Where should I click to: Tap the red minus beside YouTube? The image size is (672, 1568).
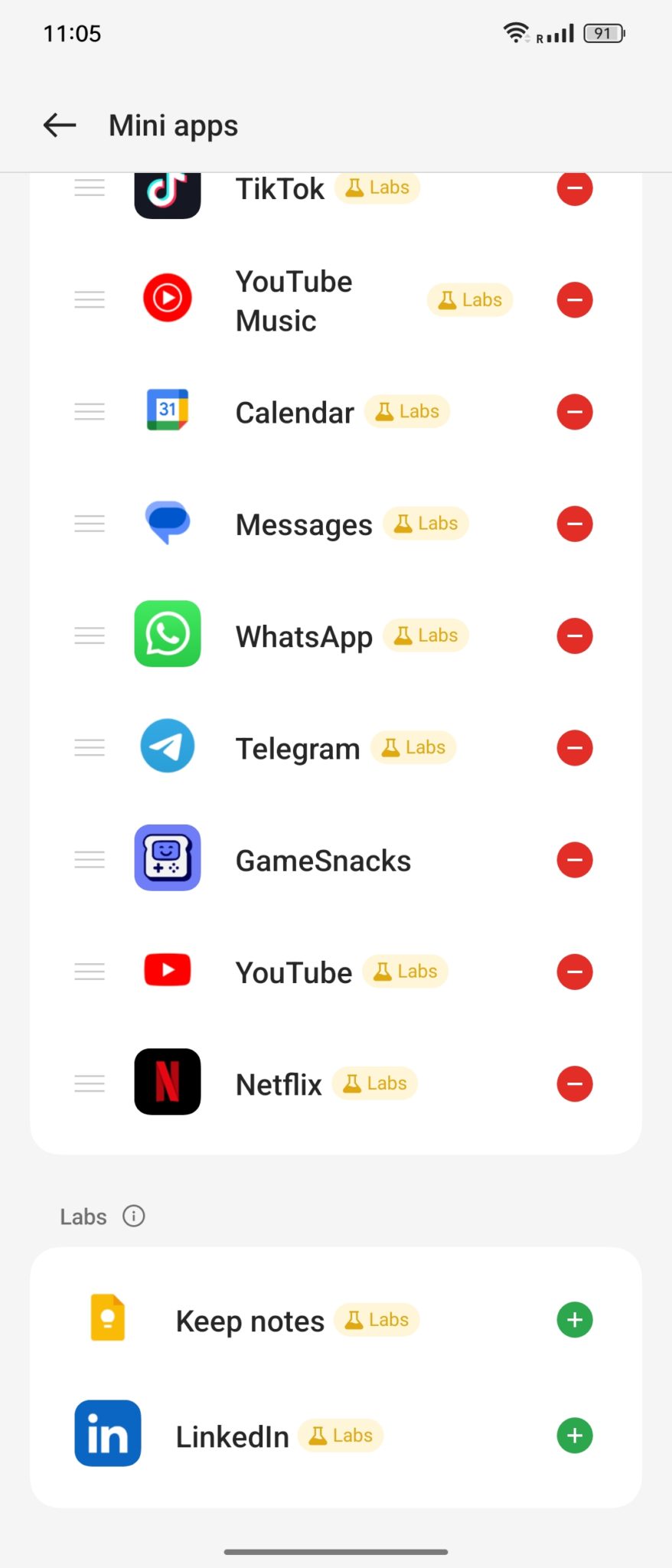point(575,972)
